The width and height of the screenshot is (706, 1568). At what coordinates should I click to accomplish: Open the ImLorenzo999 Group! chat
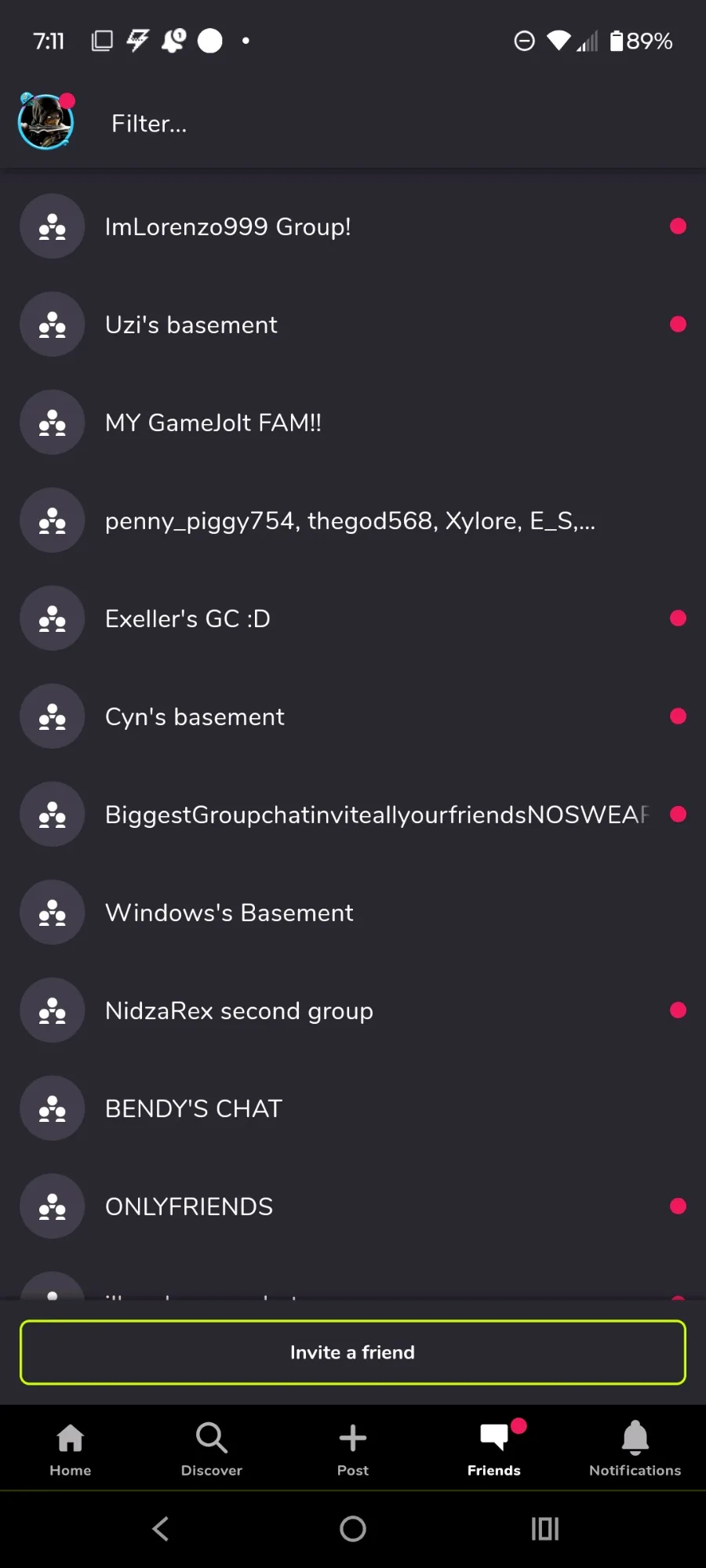click(x=353, y=227)
